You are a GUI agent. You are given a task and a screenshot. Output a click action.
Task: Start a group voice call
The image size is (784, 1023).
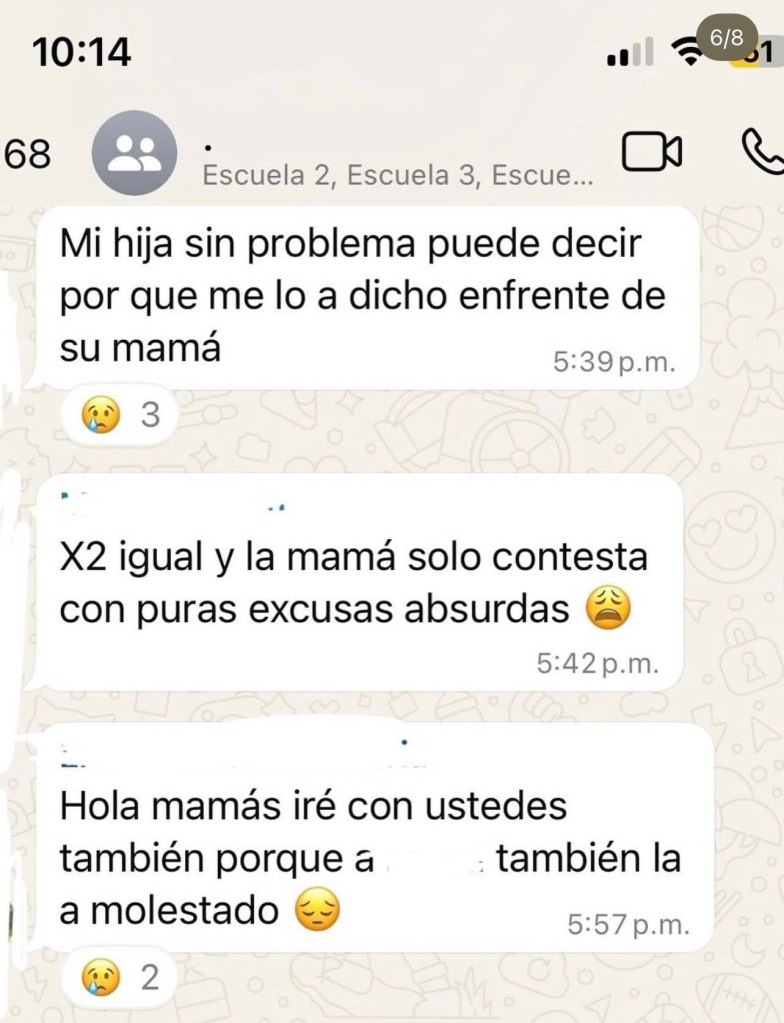coord(762,152)
